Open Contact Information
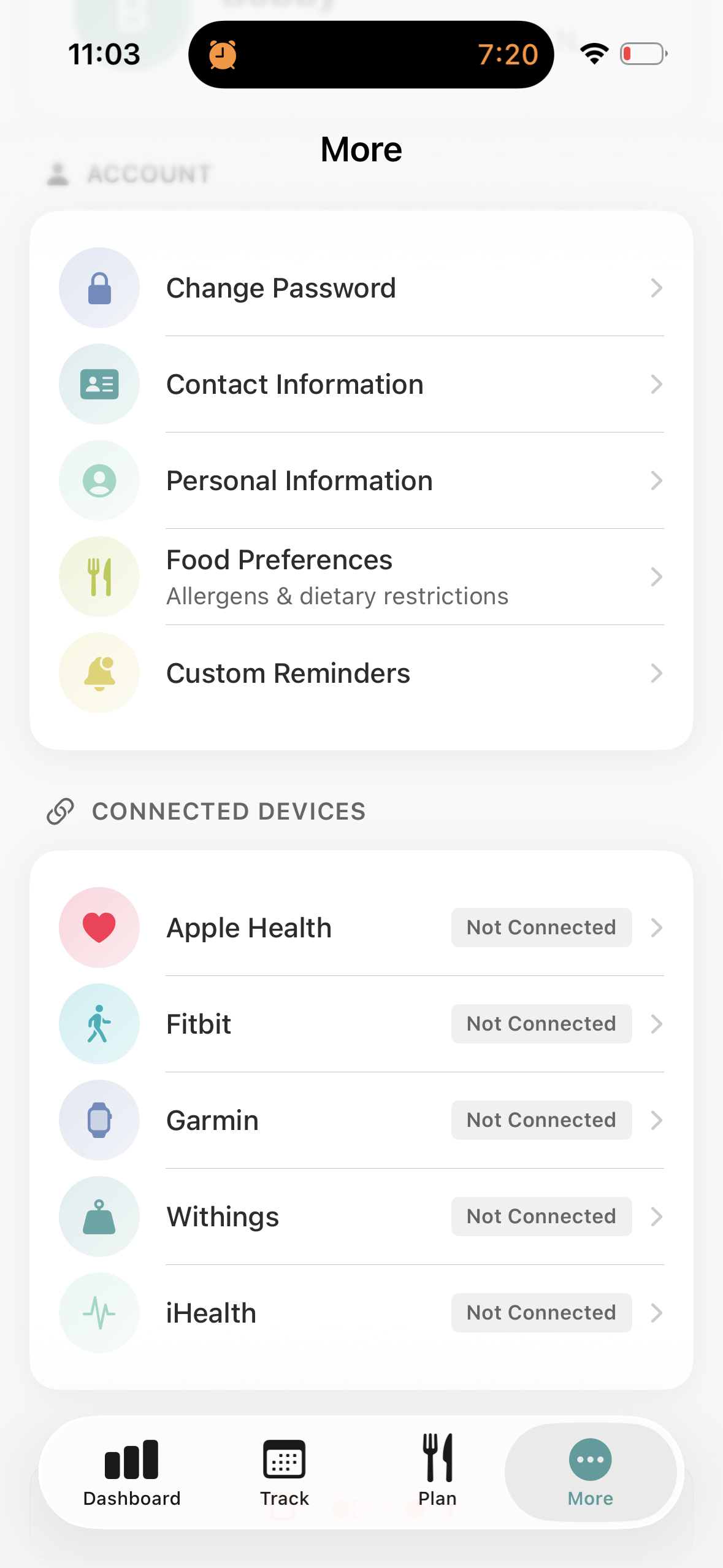Viewport: 723px width, 1568px height. [x=361, y=384]
